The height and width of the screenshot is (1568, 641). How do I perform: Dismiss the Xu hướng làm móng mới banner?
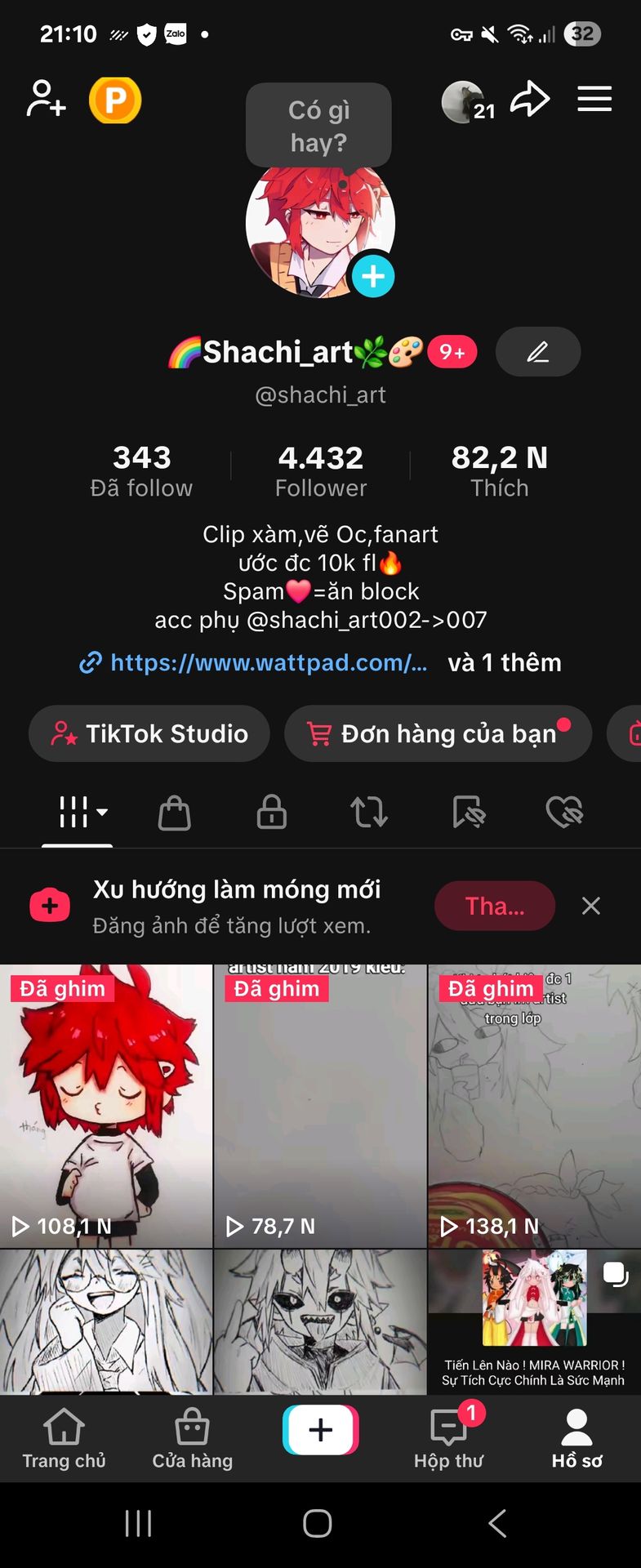pos(590,906)
